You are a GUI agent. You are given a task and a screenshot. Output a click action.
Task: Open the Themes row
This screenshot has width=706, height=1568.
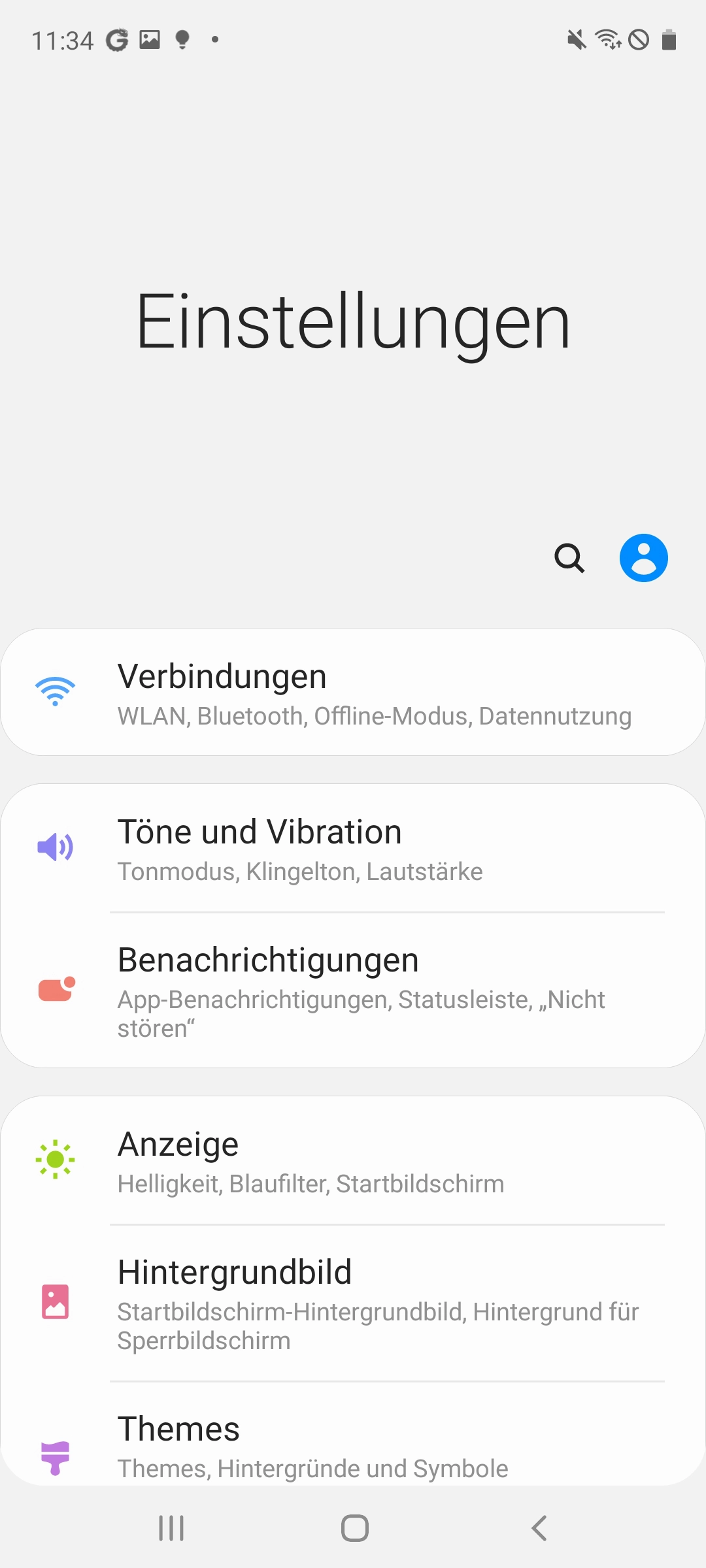pyautogui.click(x=353, y=1433)
